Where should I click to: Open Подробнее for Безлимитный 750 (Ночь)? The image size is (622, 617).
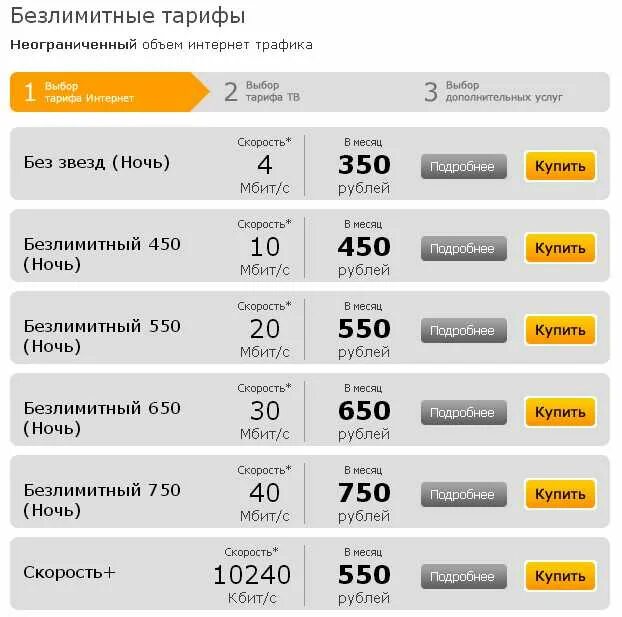tap(463, 495)
